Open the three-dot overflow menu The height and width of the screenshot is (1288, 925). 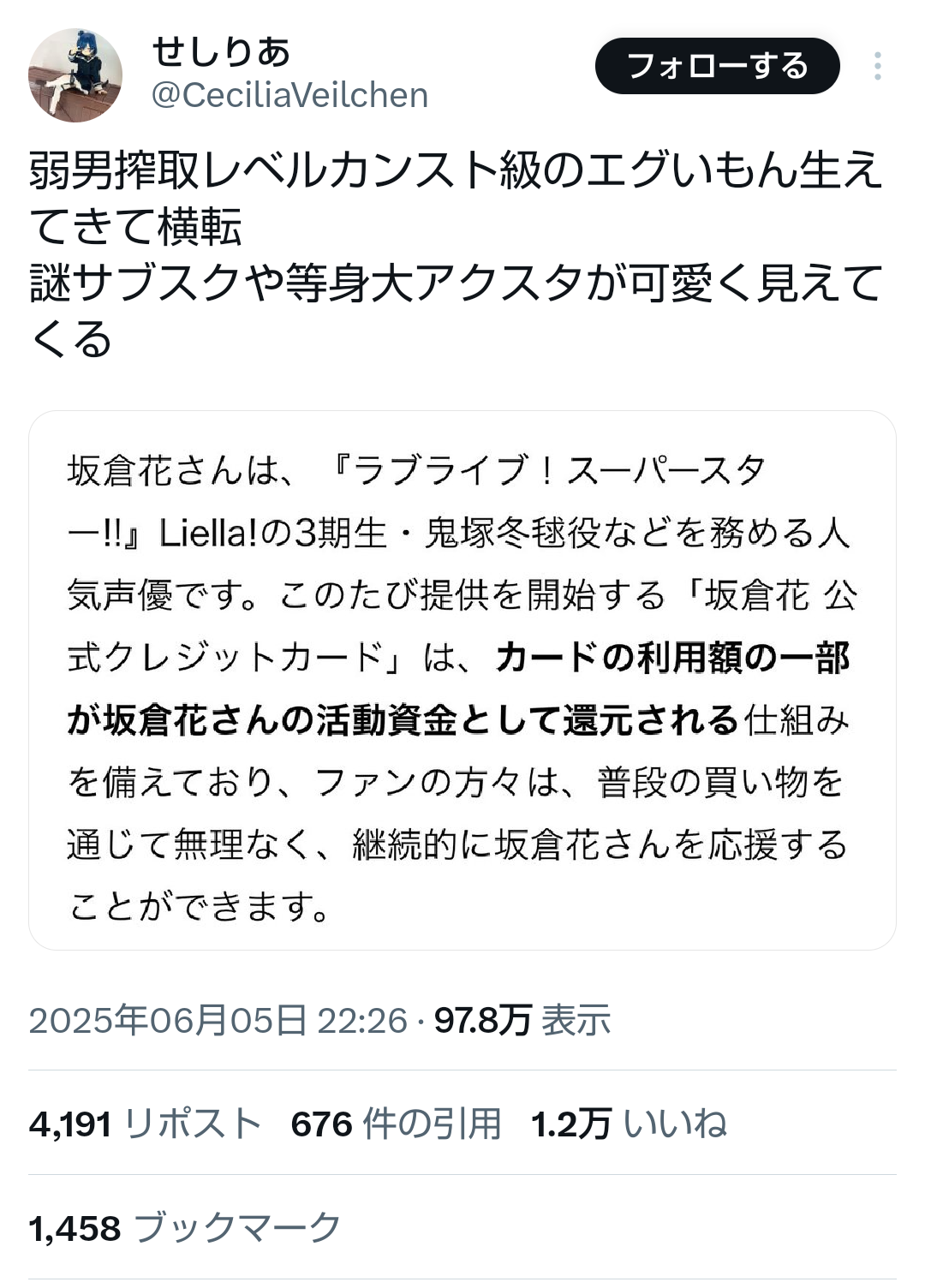click(x=878, y=66)
